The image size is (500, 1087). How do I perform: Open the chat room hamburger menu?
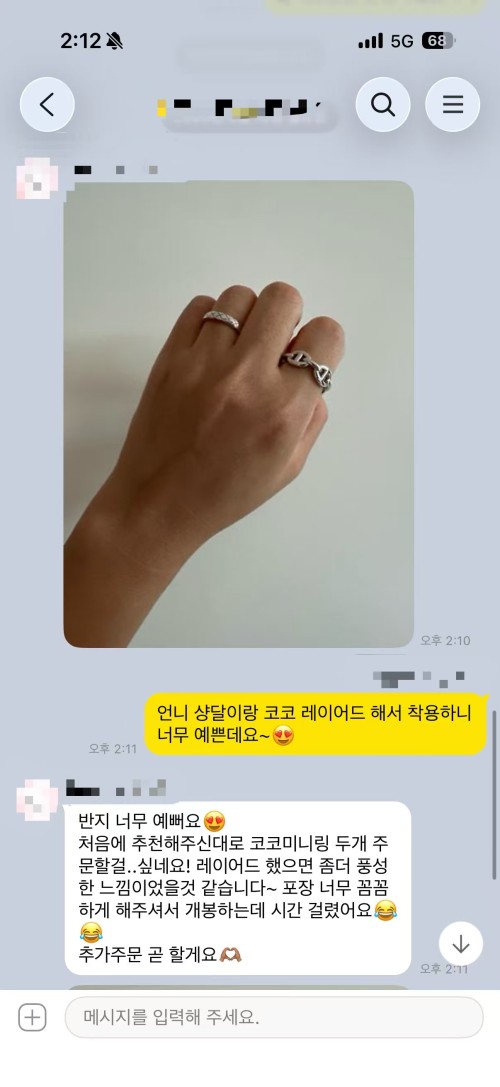452,105
